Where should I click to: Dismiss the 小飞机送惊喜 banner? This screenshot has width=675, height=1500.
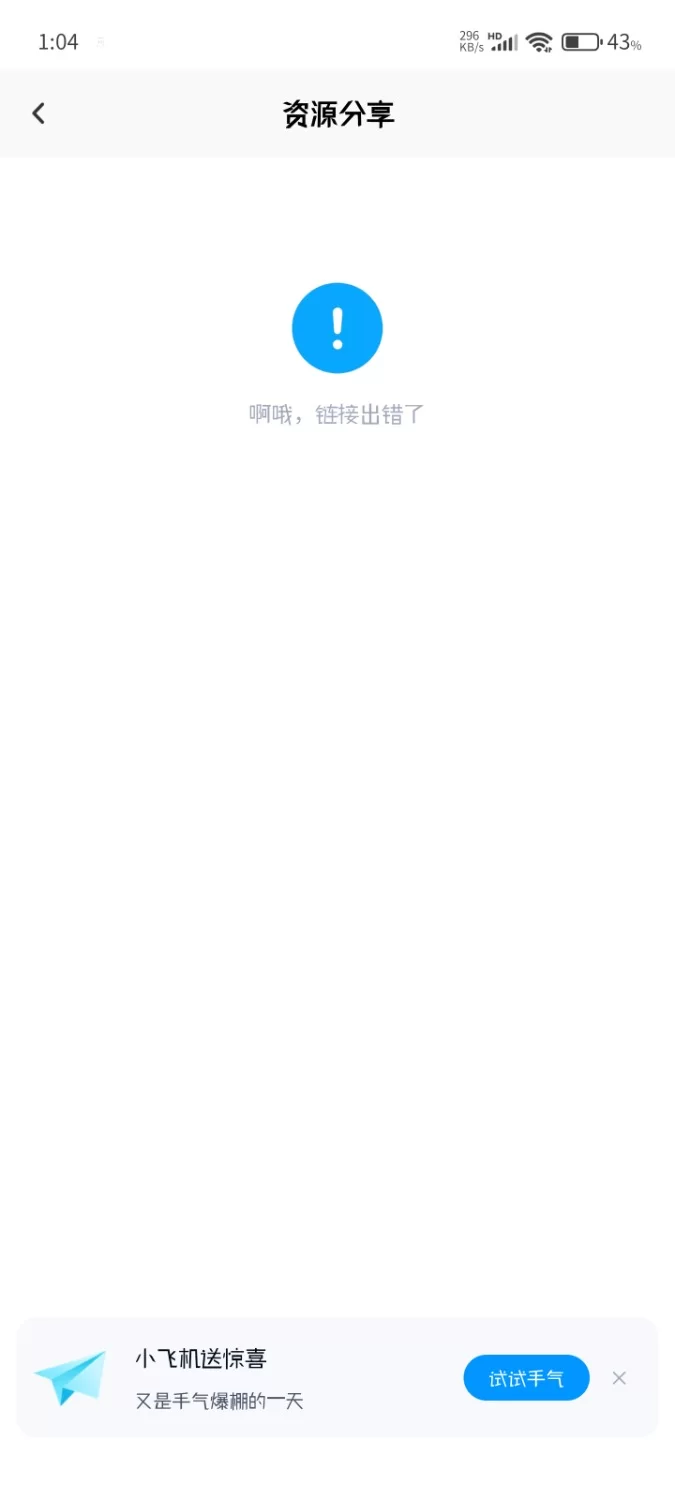point(619,1378)
